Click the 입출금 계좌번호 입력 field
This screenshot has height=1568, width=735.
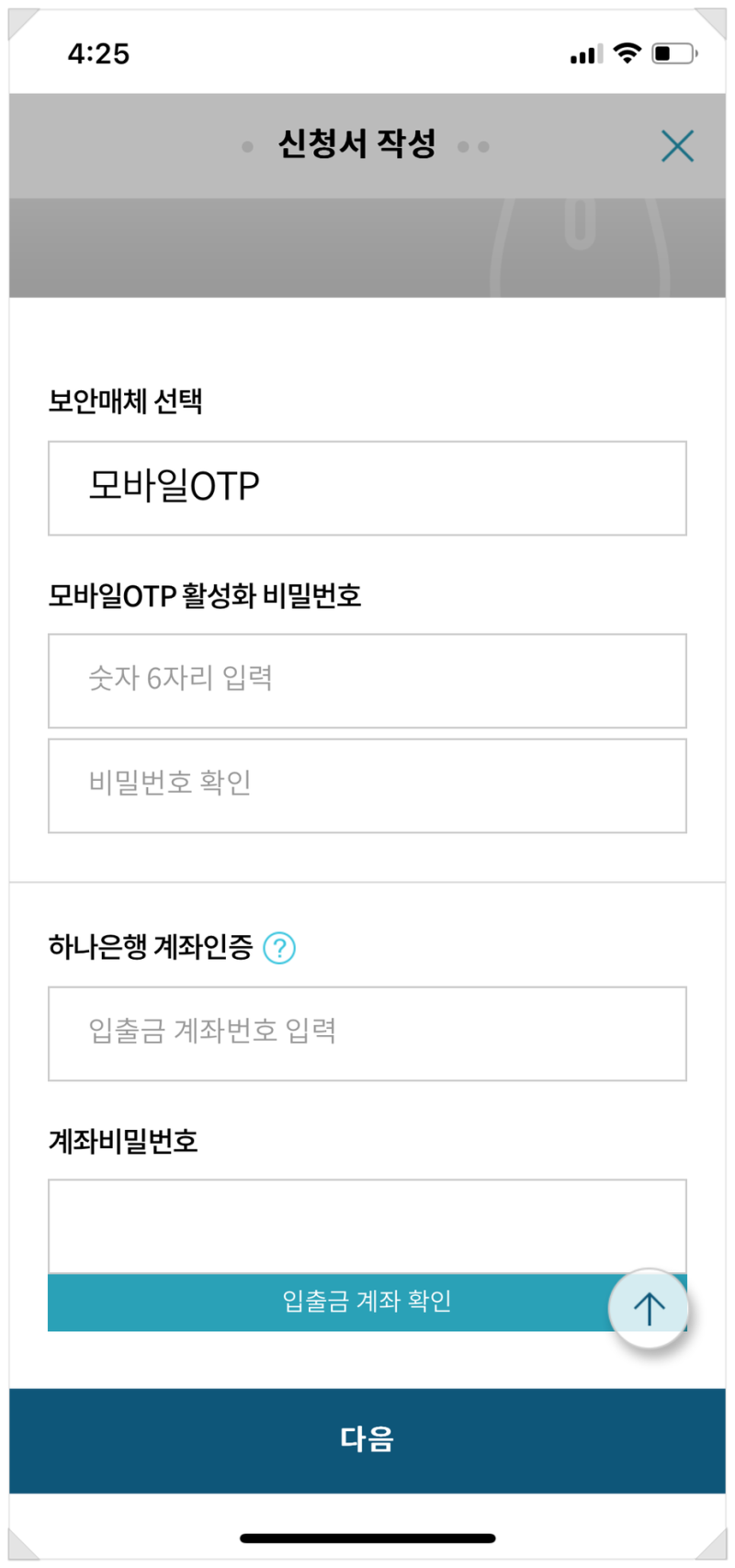coord(367,1033)
